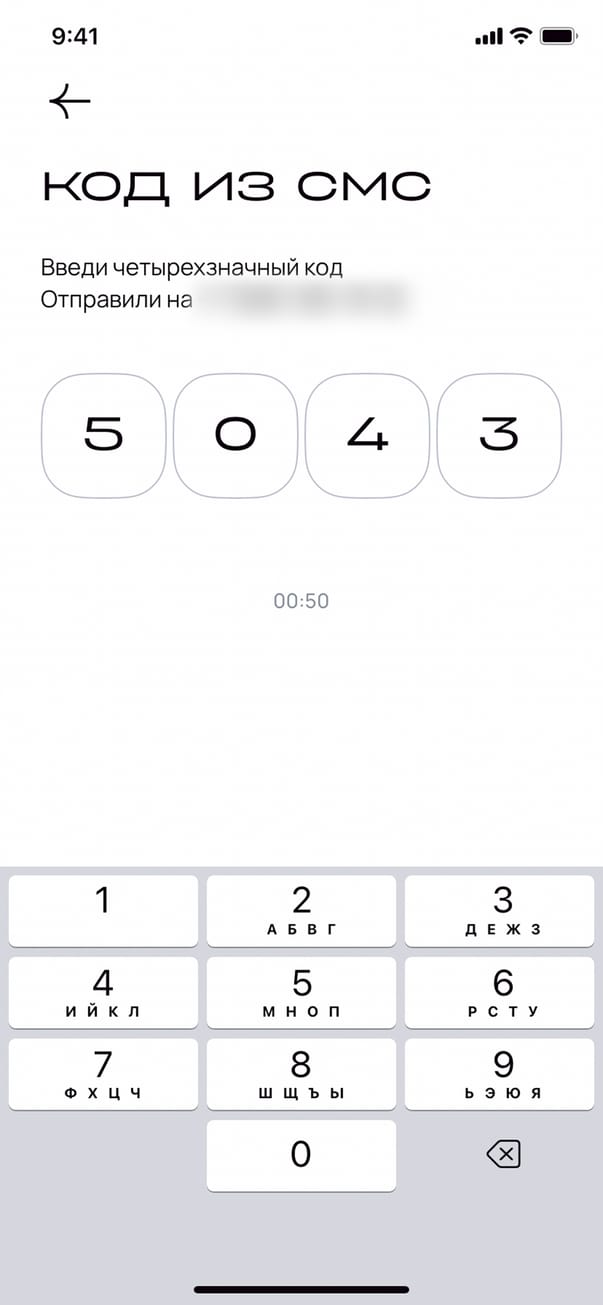Delete the last digit with backspace

click(503, 1156)
